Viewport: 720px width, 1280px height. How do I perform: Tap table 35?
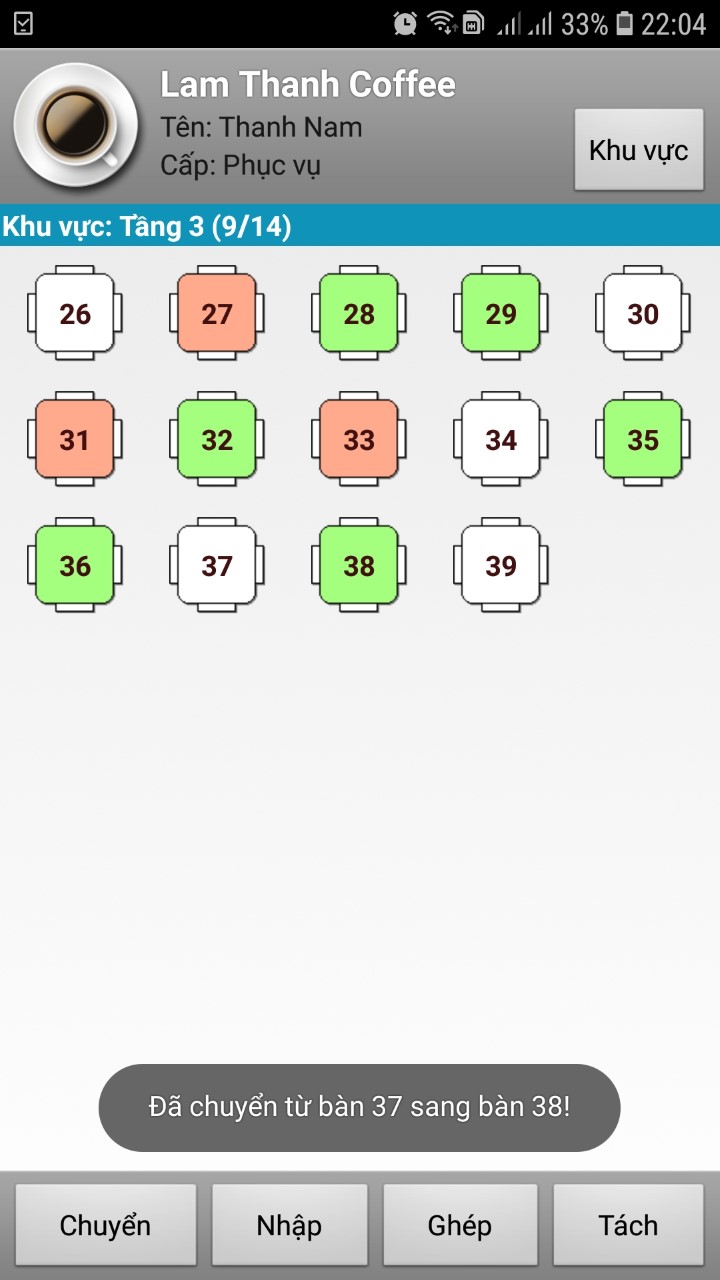point(643,439)
